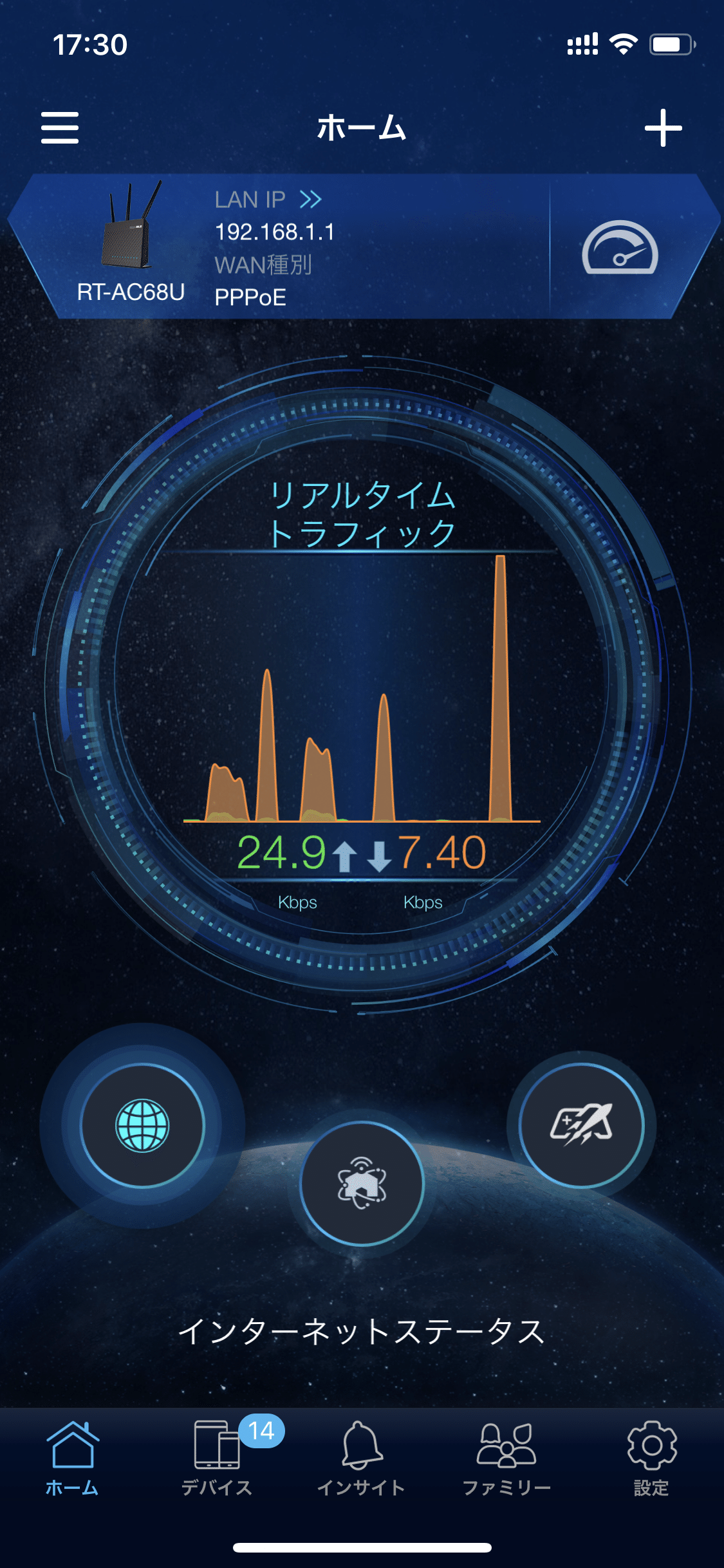Open the LAN IP details arrow
The height and width of the screenshot is (1568, 724).
point(310,200)
